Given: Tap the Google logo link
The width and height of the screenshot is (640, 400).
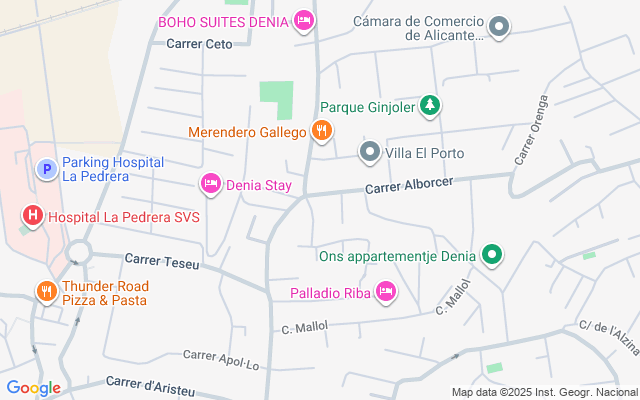Looking at the screenshot, I should [33, 388].
